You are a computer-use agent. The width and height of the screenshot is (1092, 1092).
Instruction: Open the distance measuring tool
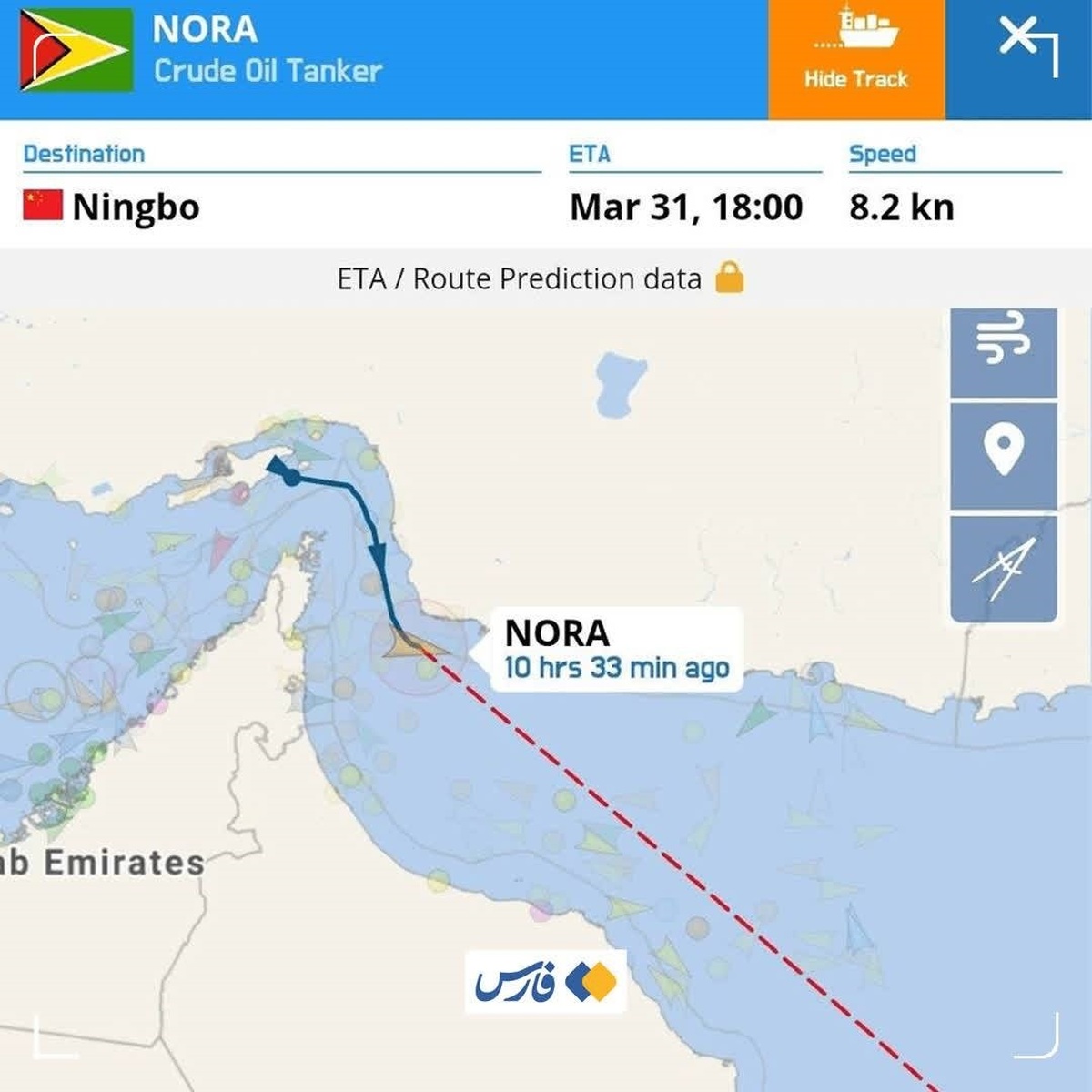coord(1003,569)
